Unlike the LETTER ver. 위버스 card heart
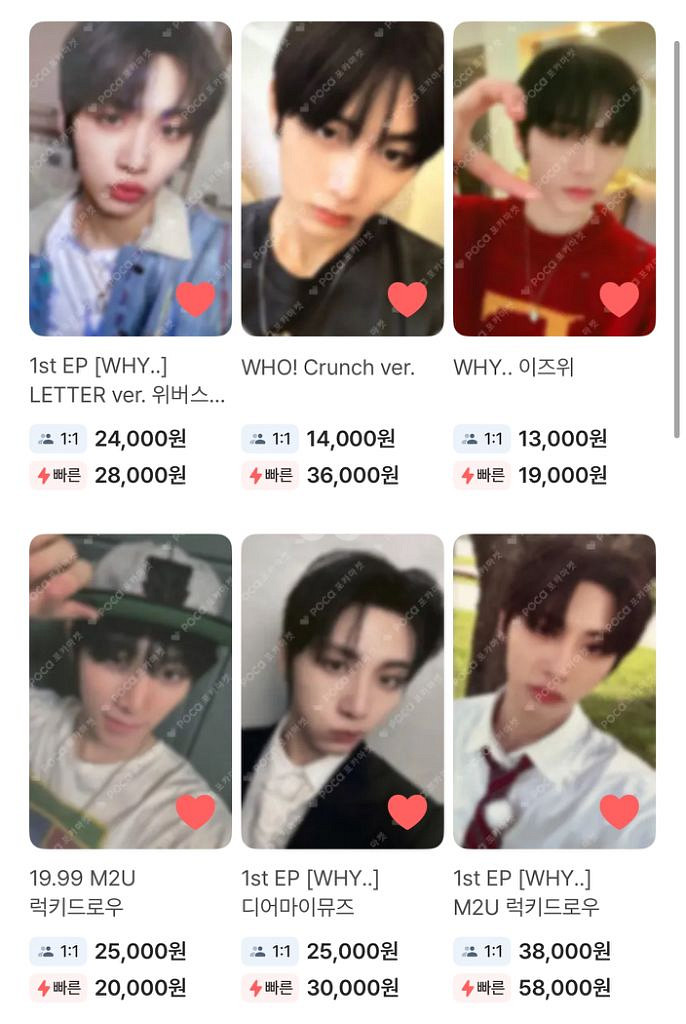The width and height of the screenshot is (686, 1024). [195, 298]
